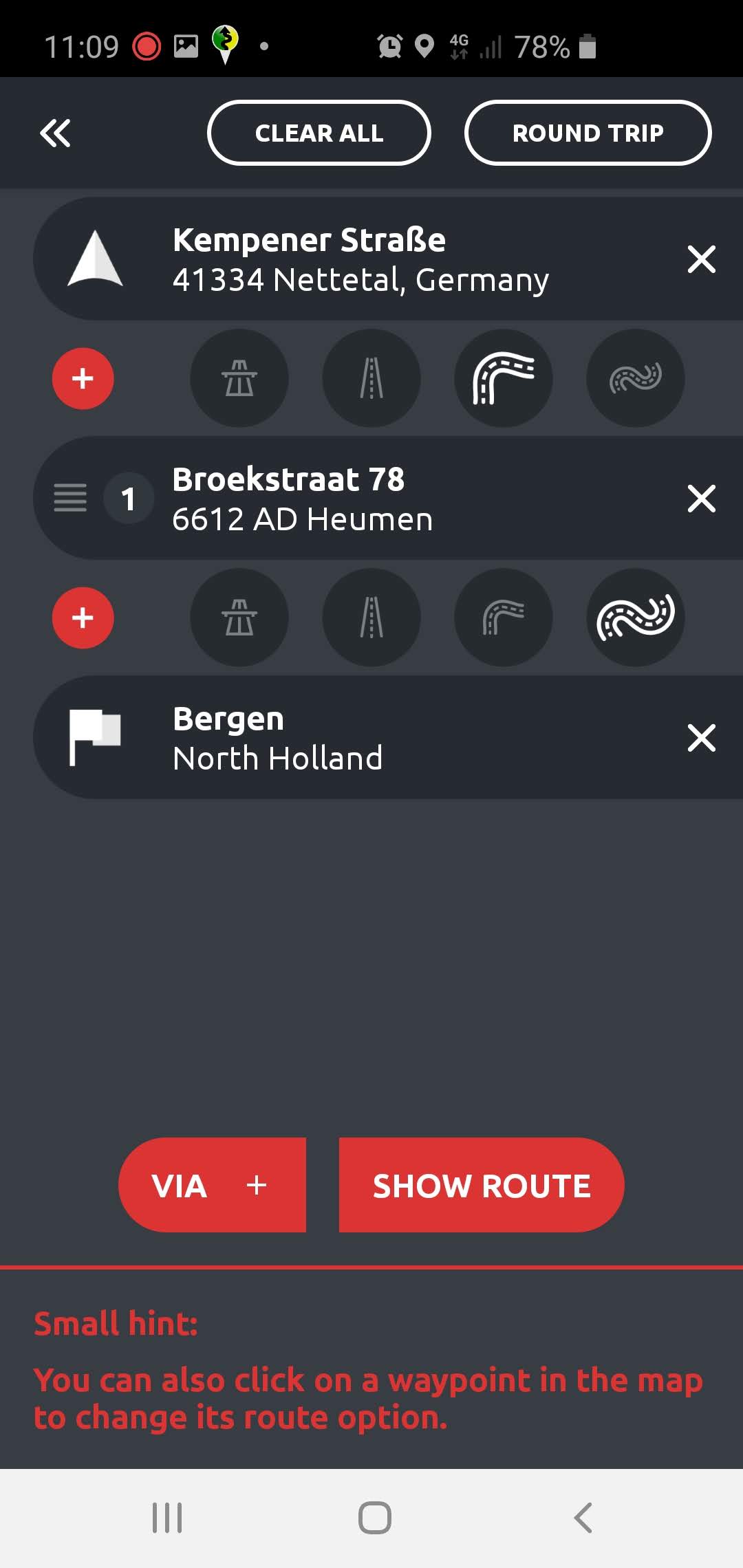
Task: Choose straight road option after Broekstraat 78
Action: (x=371, y=618)
